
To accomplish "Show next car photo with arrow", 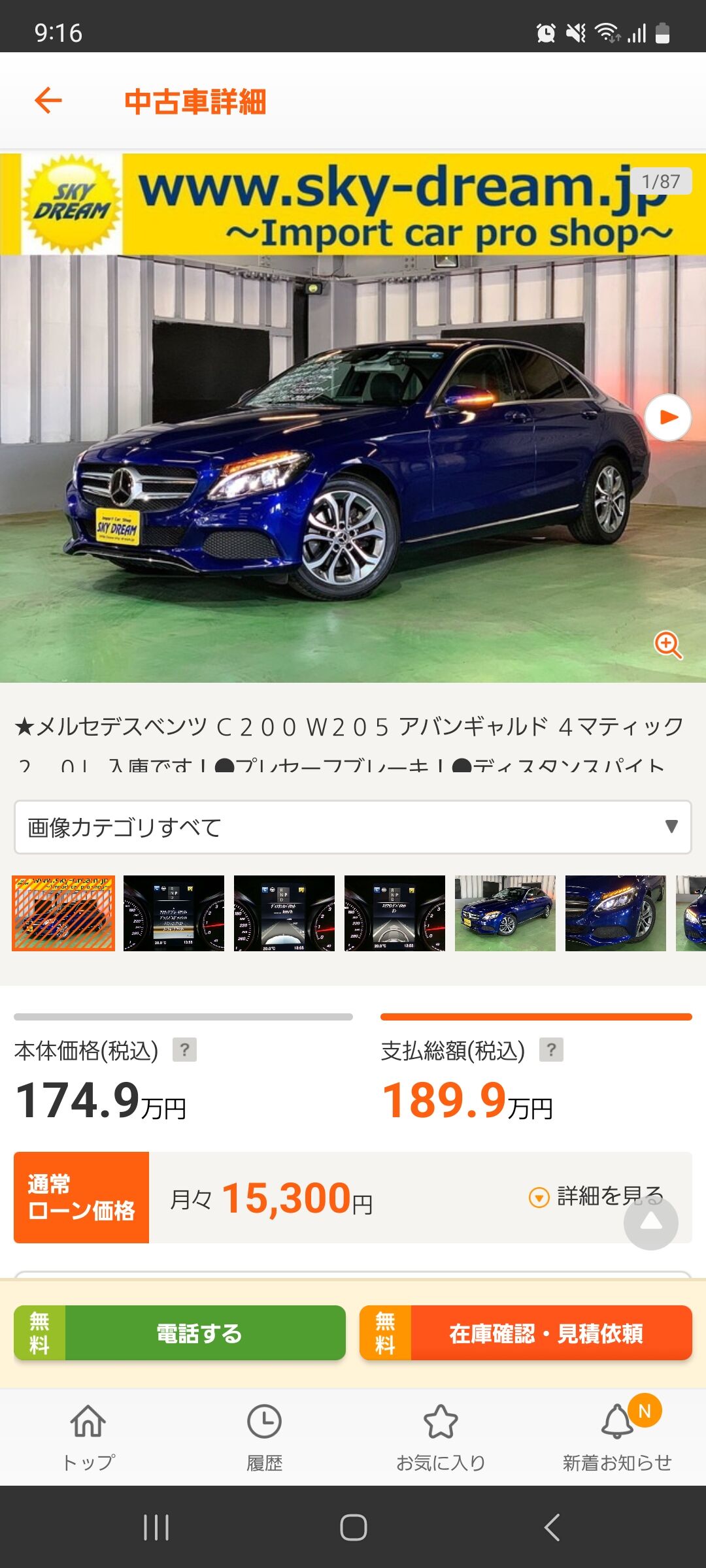I will (x=667, y=417).
